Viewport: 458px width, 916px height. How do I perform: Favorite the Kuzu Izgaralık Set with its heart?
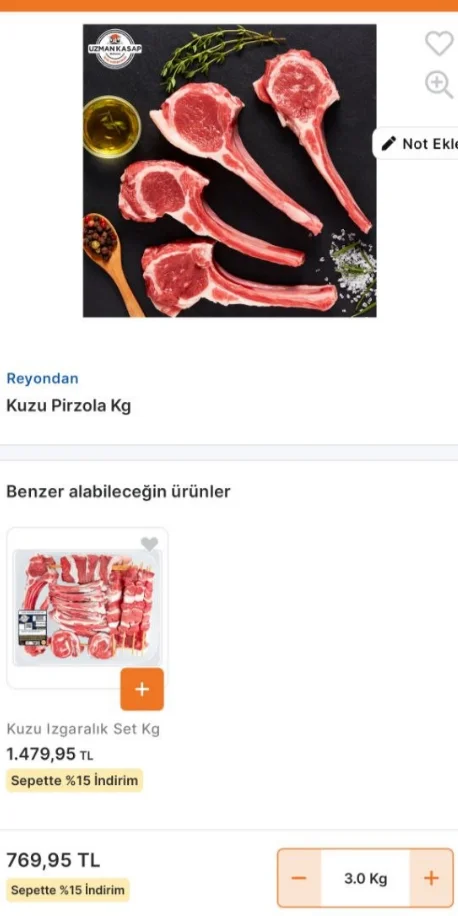tap(150, 544)
